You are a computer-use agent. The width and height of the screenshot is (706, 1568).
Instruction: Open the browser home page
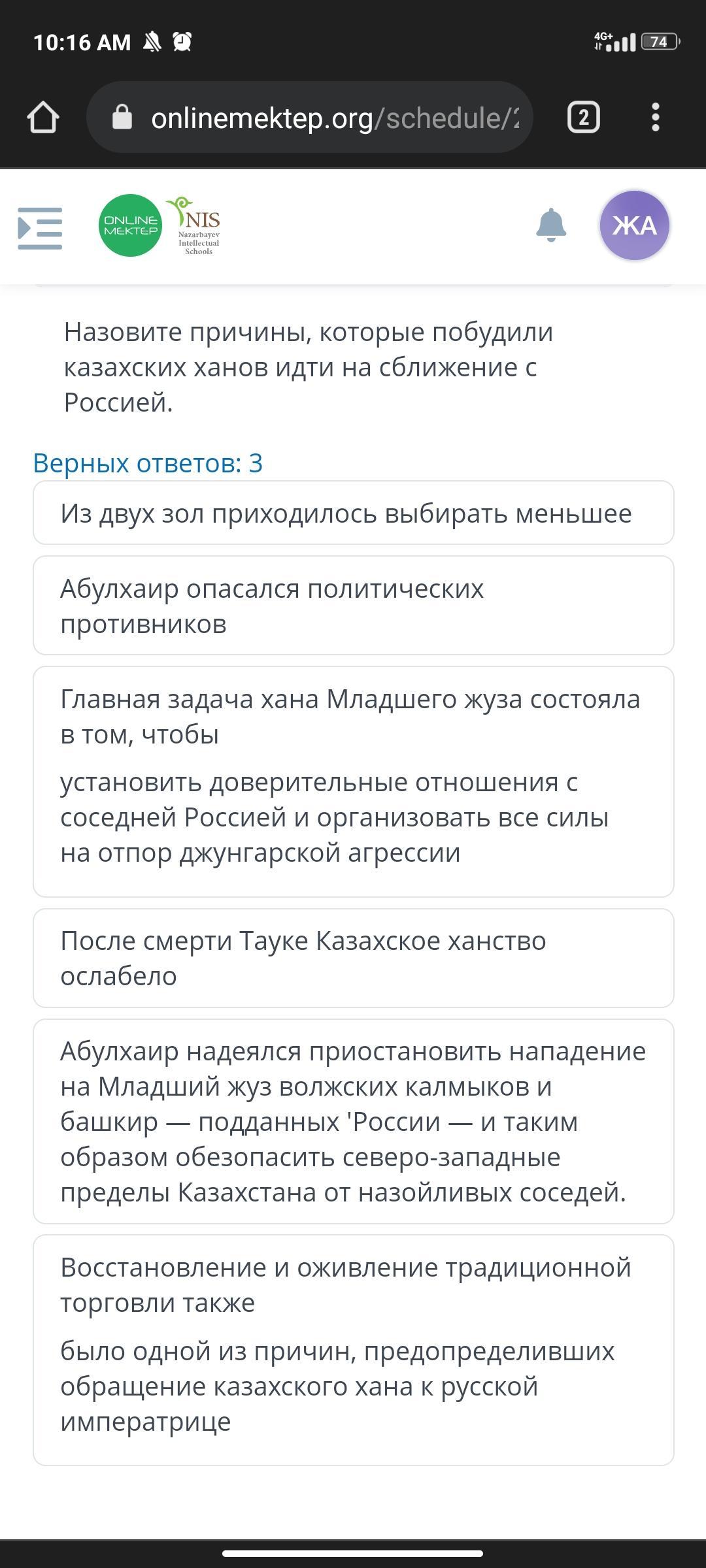tap(43, 118)
